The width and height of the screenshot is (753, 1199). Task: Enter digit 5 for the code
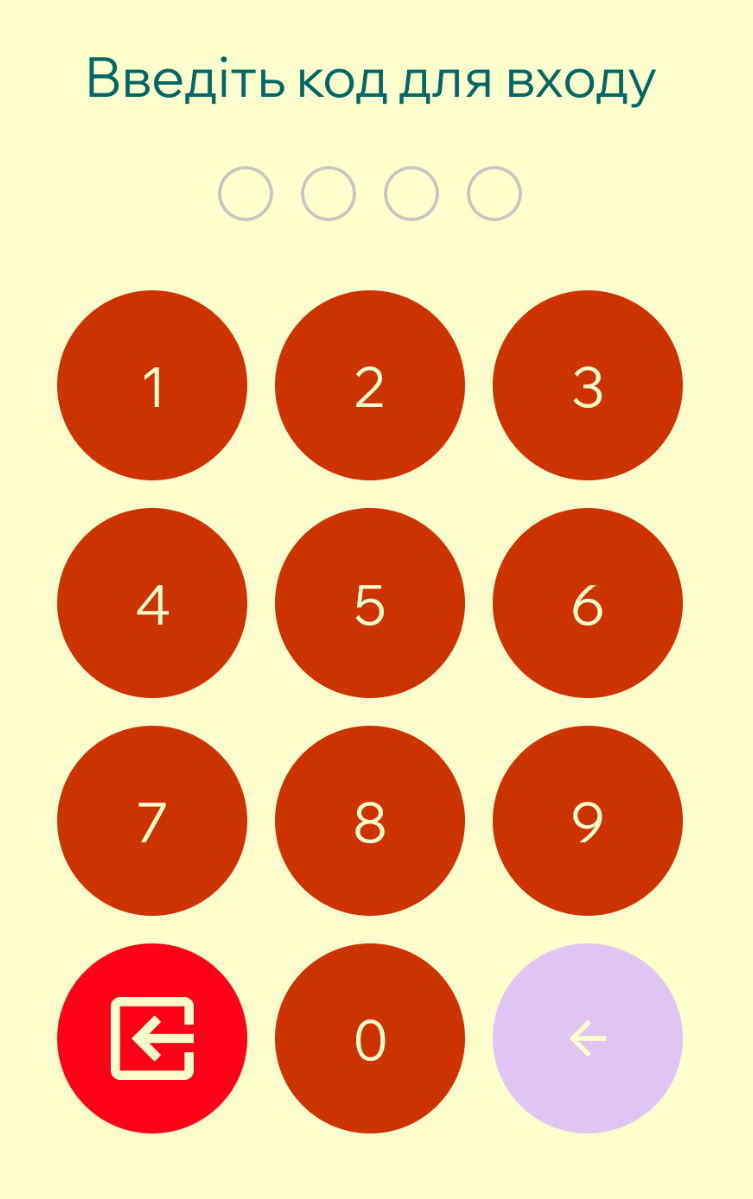(370, 603)
